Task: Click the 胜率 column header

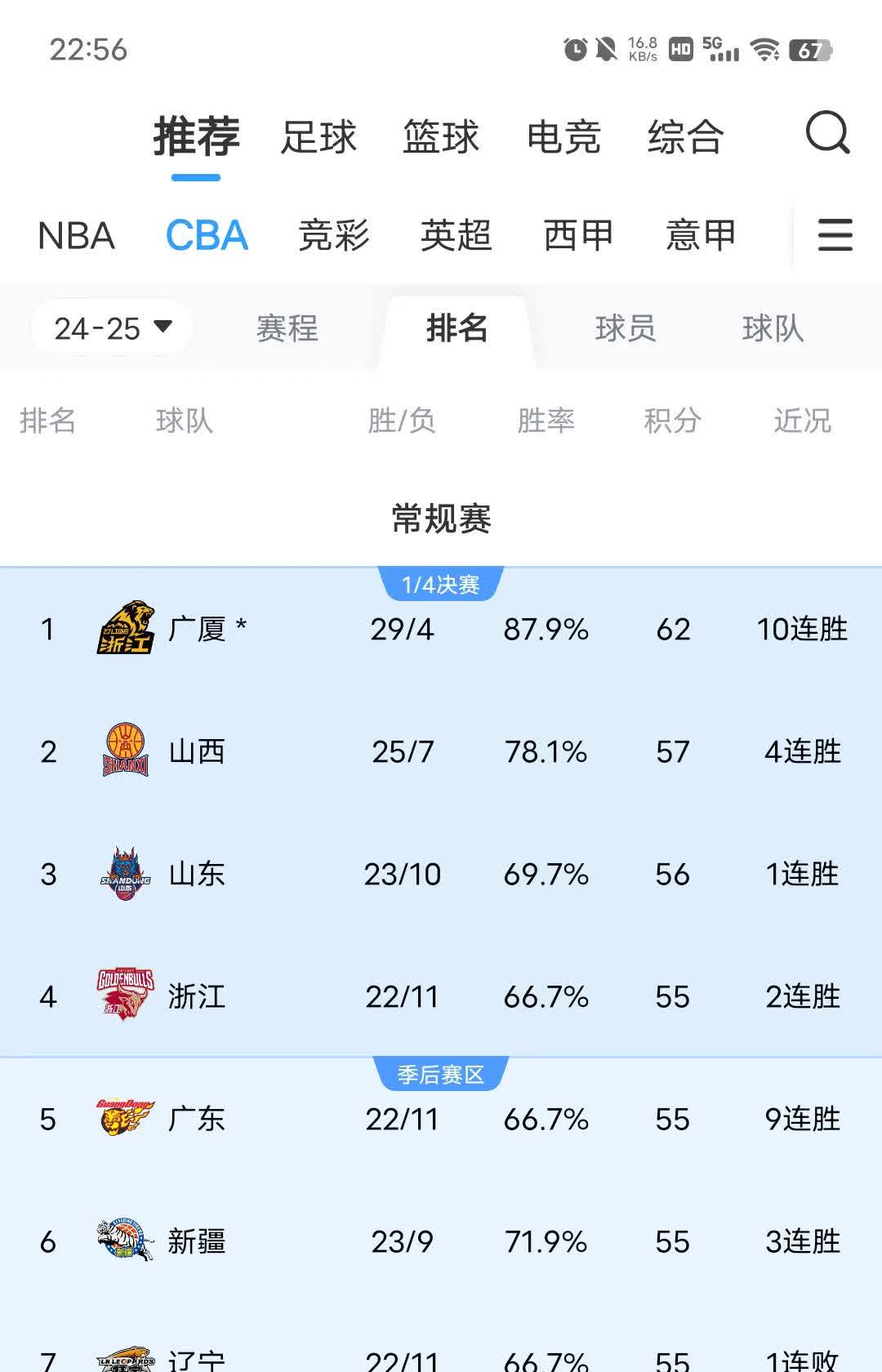Action: tap(545, 421)
